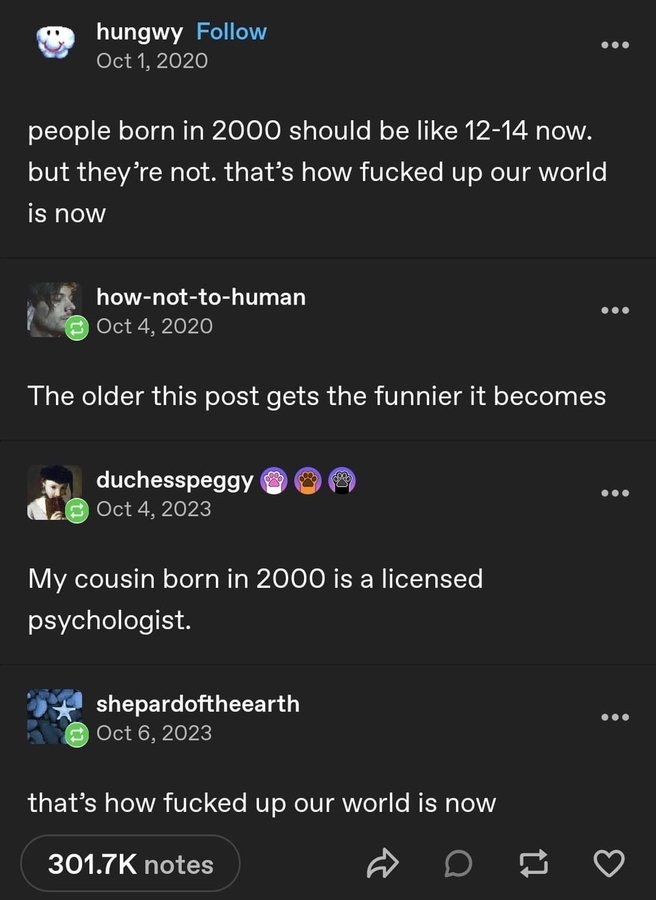The height and width of the screenshot is (900, 656).
Task: Like this post with the heart
Action: tap(608, 863)
